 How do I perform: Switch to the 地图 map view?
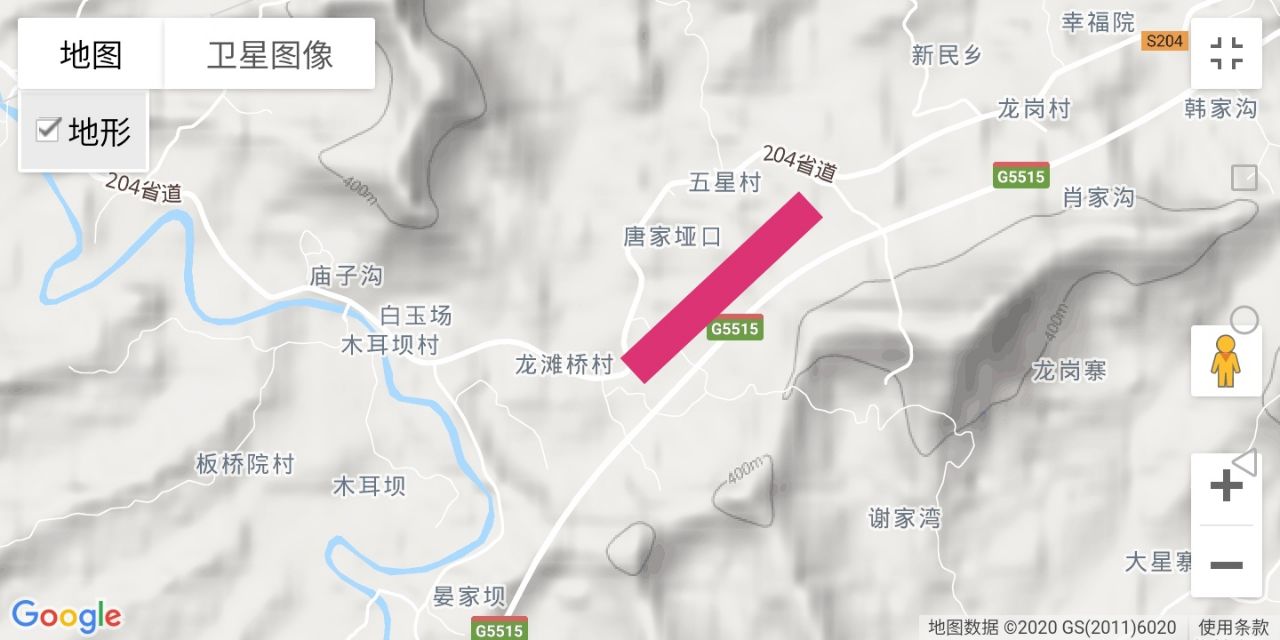91,54
